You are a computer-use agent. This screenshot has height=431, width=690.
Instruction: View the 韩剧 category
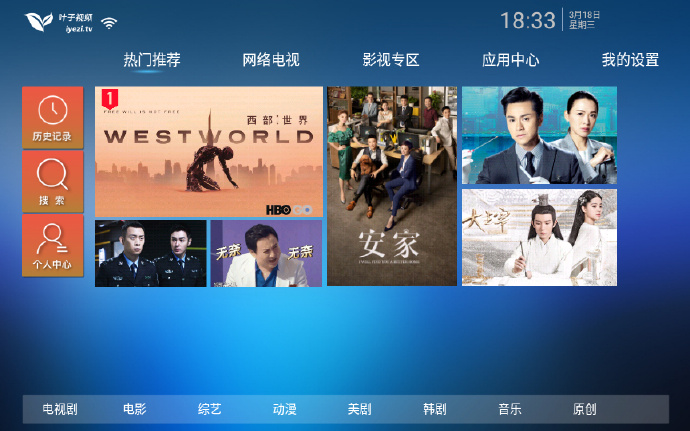click(x=434, y=409)
